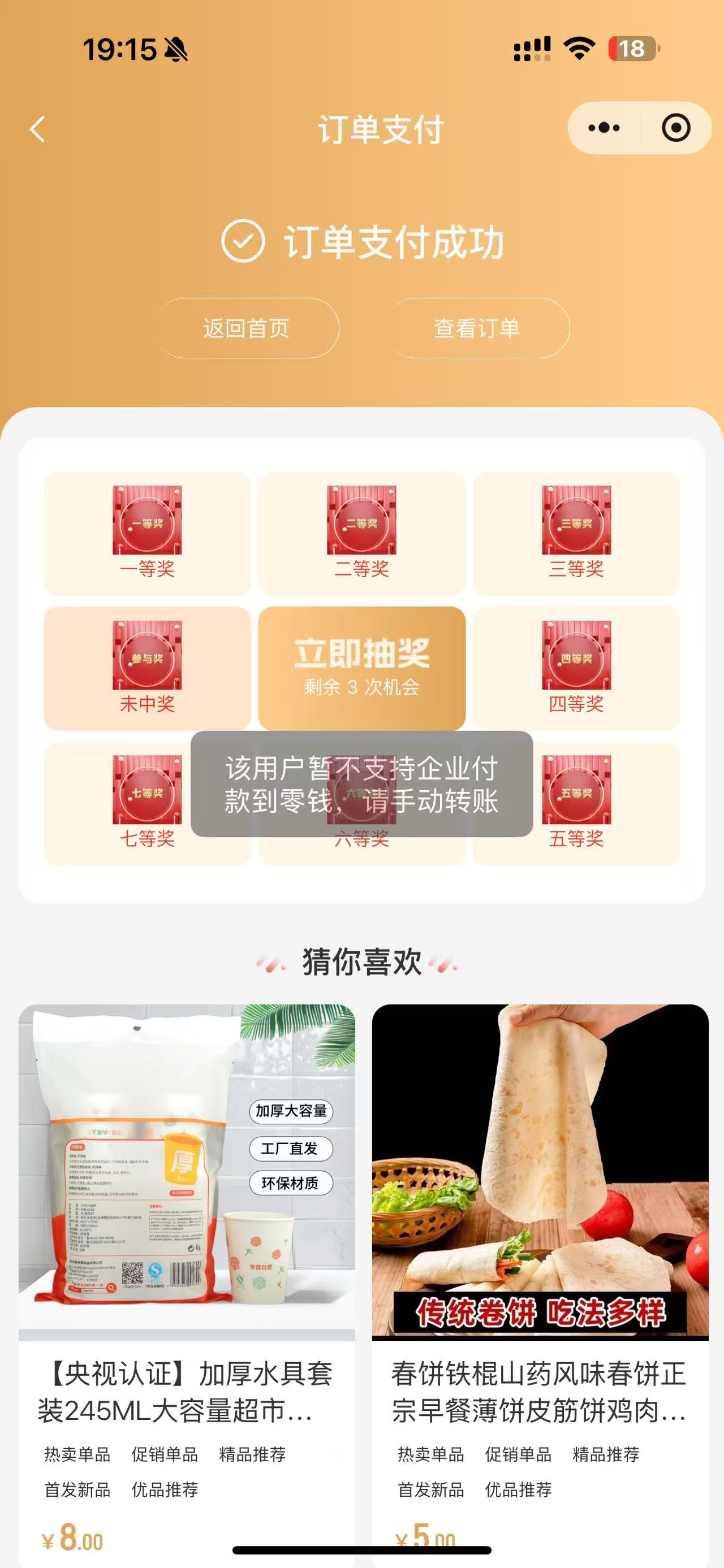Go back from the order payment page
The height and width of the screenshot is (1568, 724).
point(38,129)
